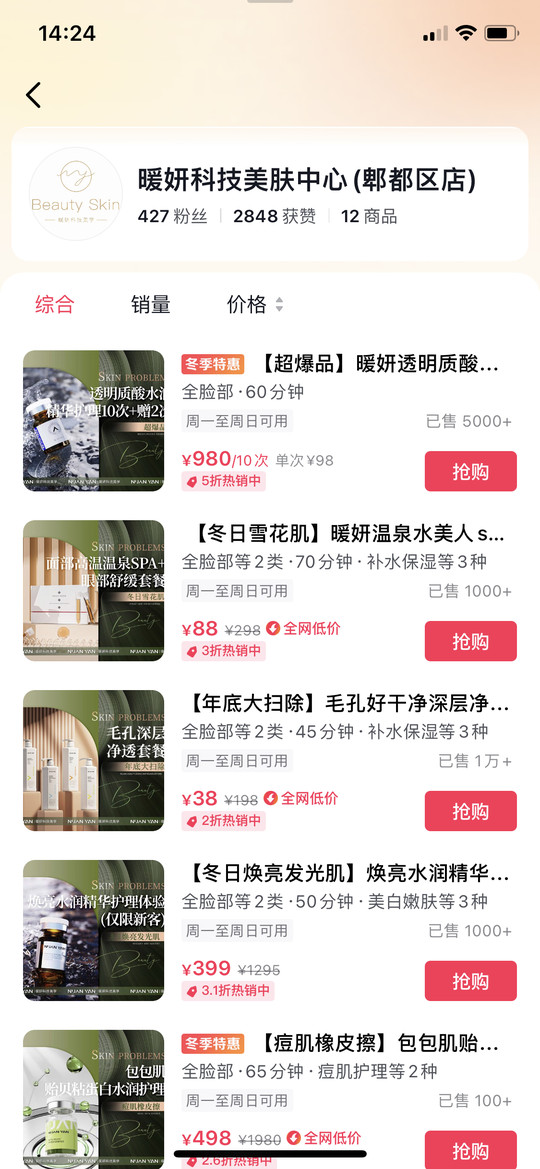Grab the ¥38 毛孔深层净透 deal

coord(471,811)
